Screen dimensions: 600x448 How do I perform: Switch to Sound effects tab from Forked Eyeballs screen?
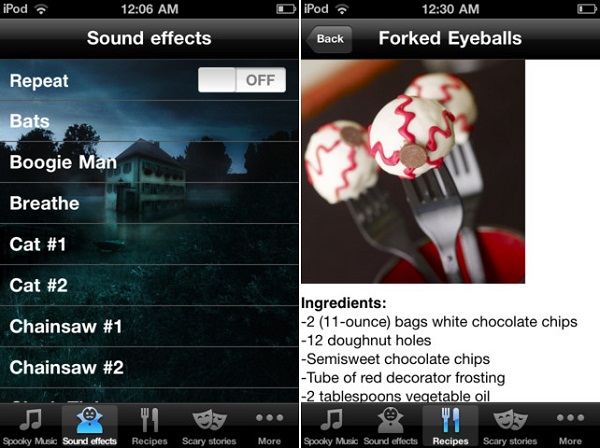click(x=390, y=425)
